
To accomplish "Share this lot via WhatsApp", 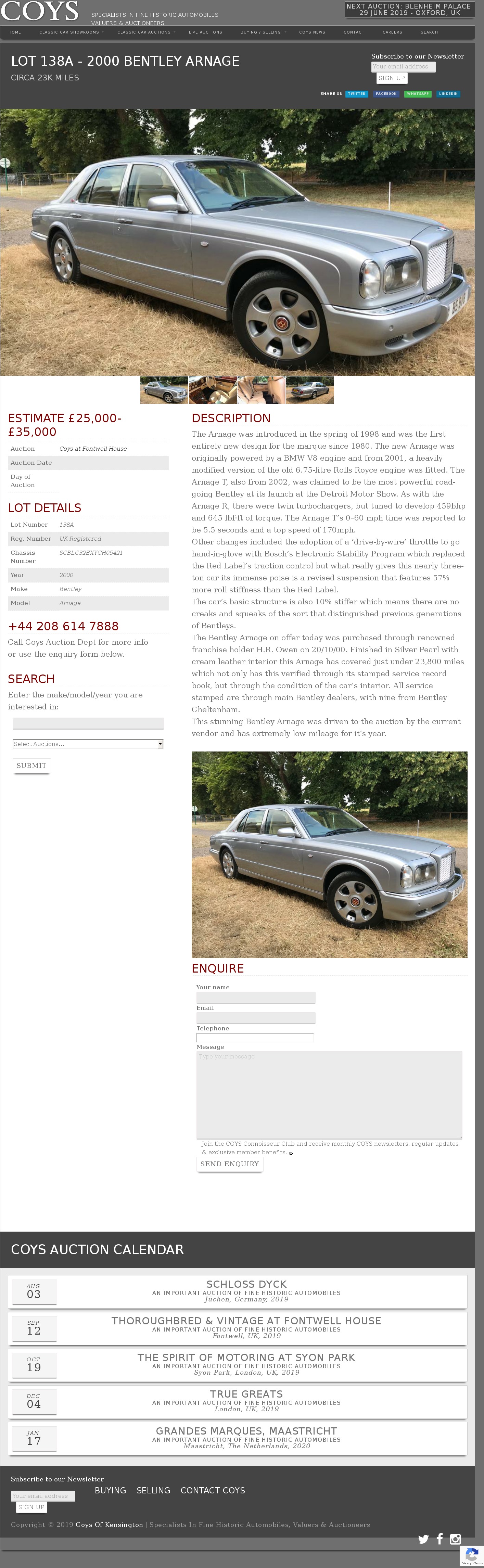I will coord(418,94).
